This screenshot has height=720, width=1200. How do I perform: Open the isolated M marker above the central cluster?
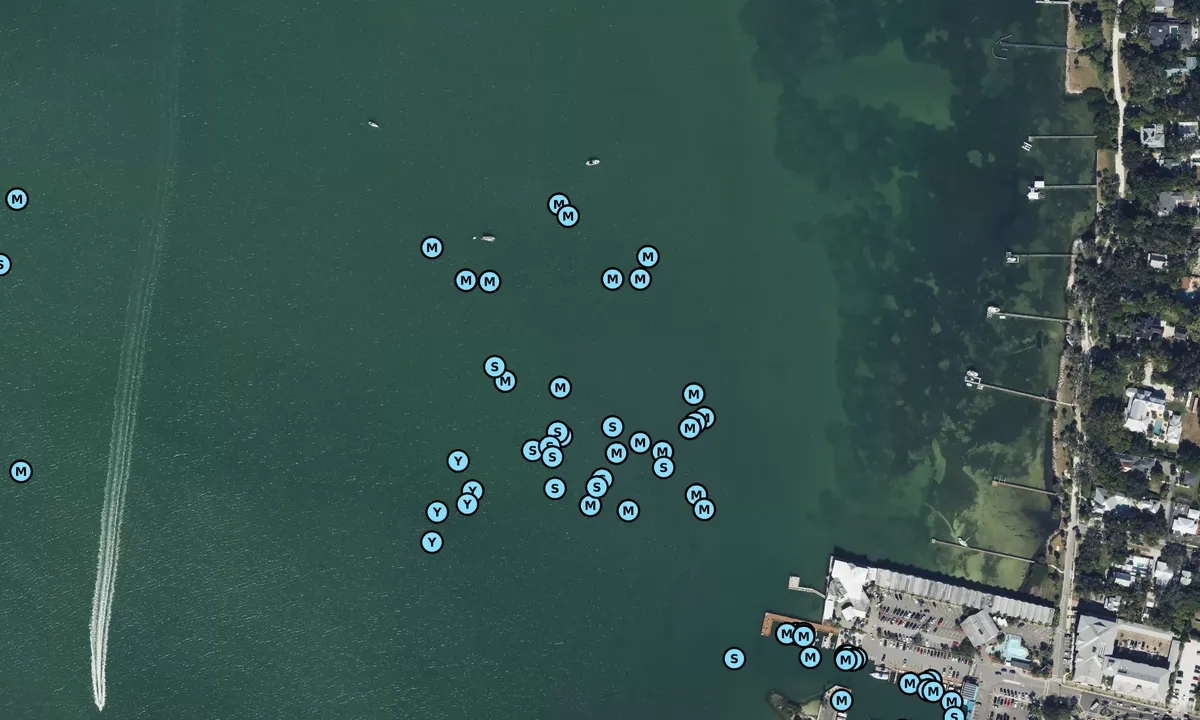pos(560,387)
